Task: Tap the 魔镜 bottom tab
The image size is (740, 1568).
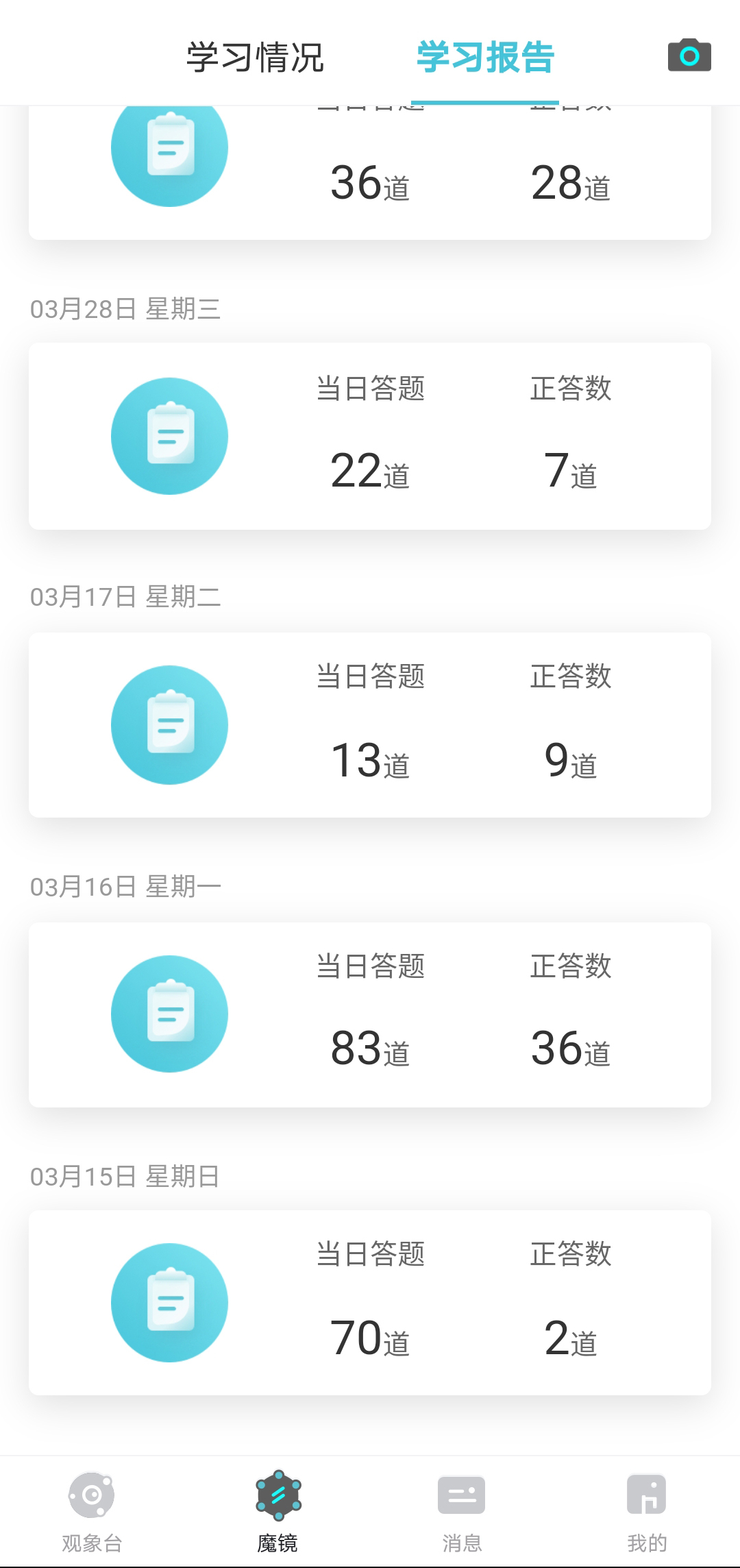Action: 277,1512
